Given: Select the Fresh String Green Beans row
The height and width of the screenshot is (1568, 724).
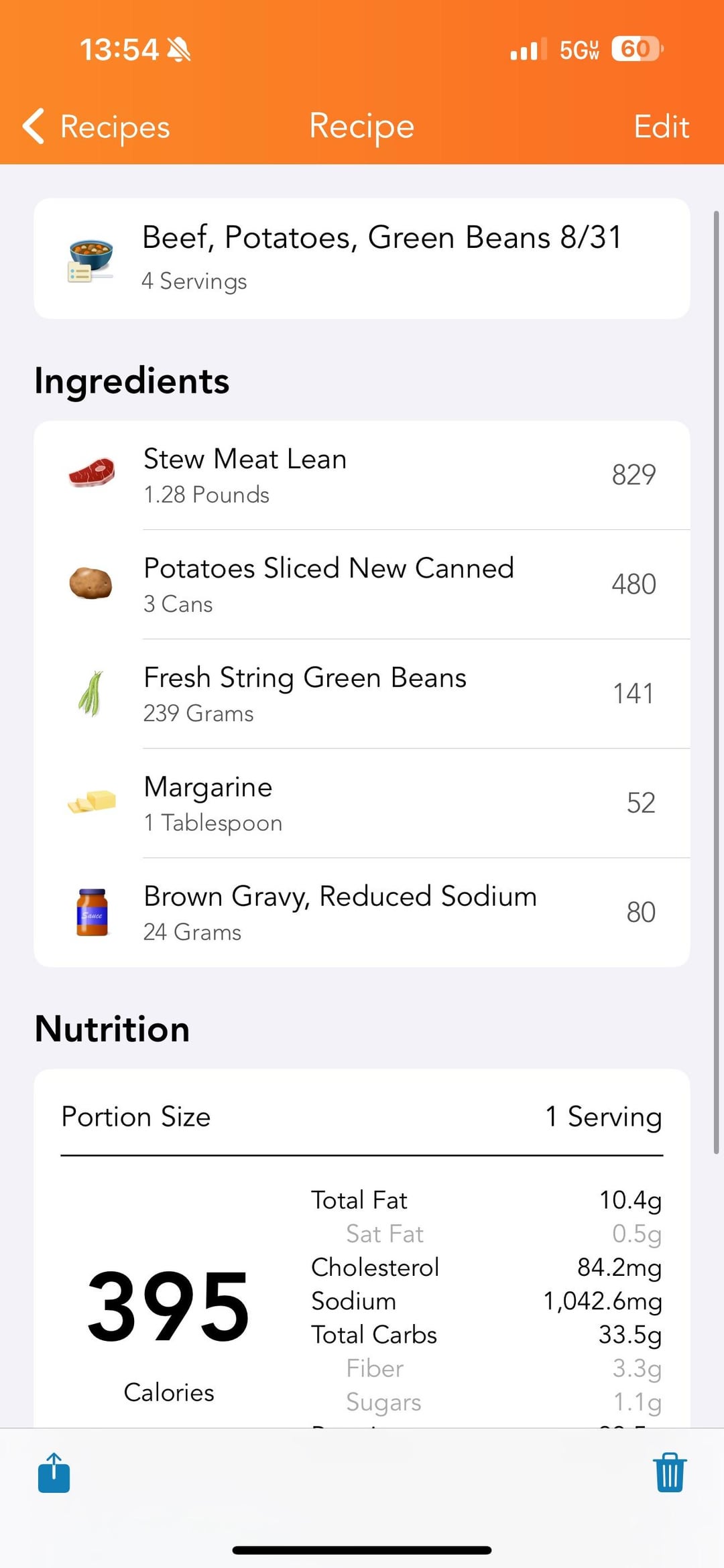Looking at the screenshot, I should 362,694.
